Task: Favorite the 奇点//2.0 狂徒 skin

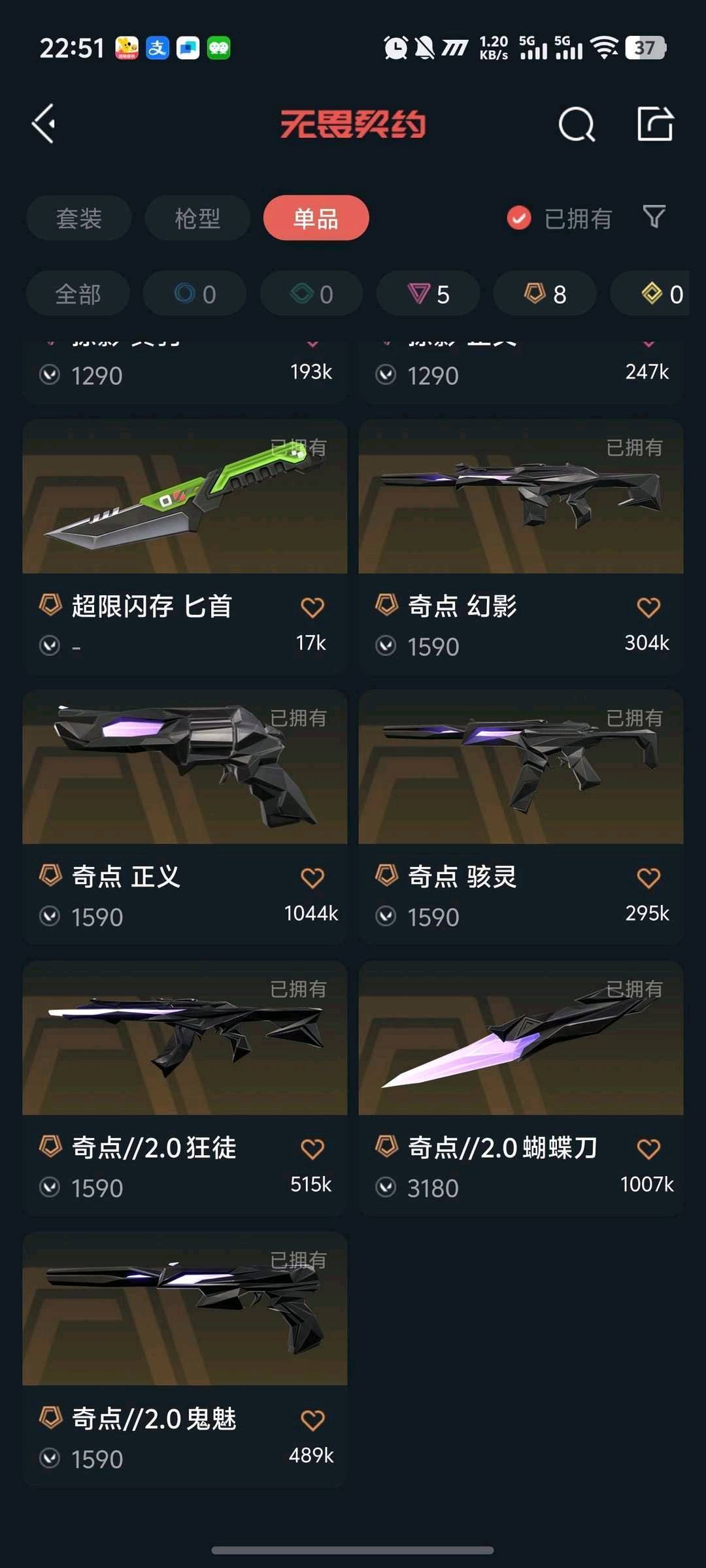Action: (x=312, y=1149)
